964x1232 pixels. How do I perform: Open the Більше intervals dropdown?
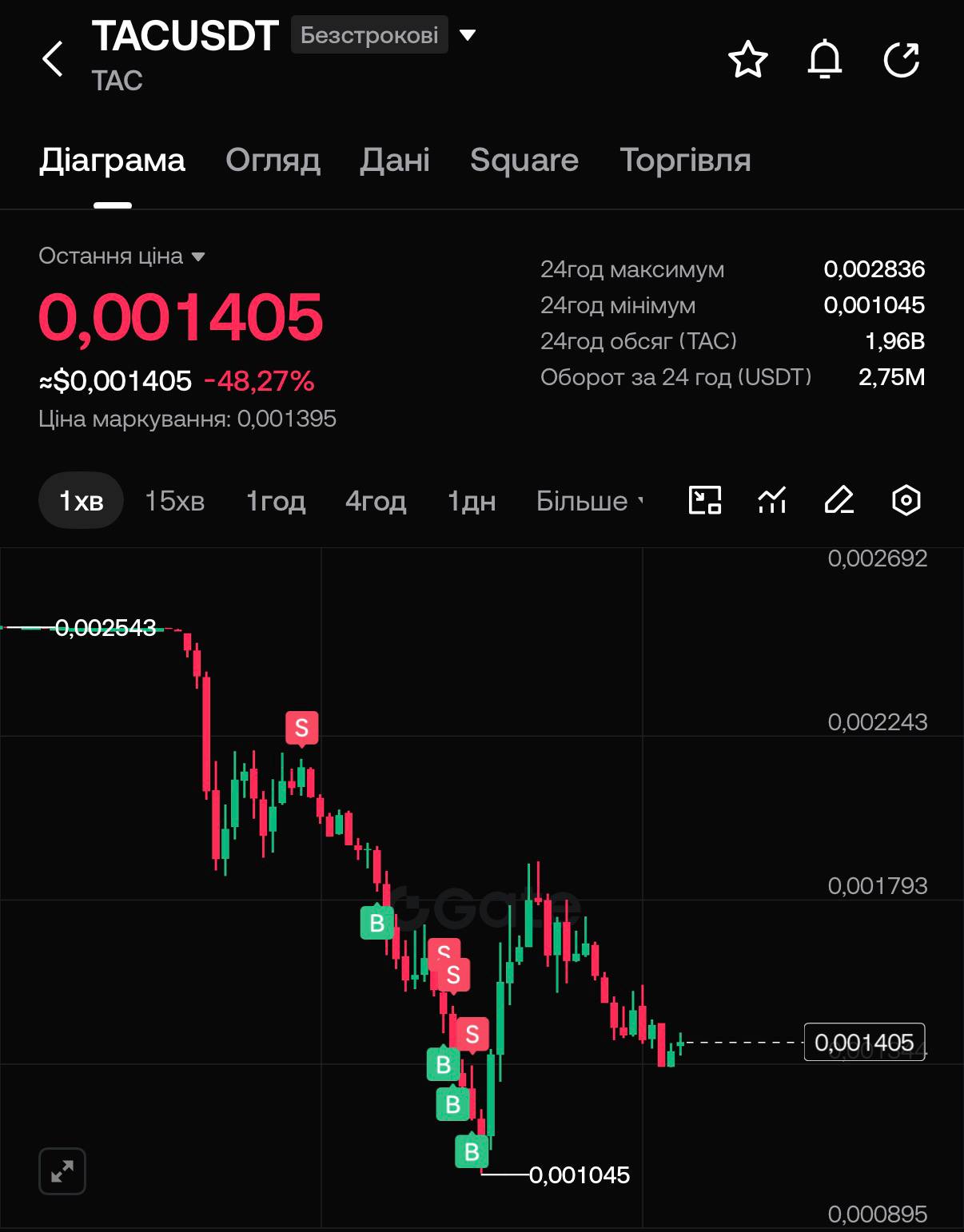pos(590,501)
